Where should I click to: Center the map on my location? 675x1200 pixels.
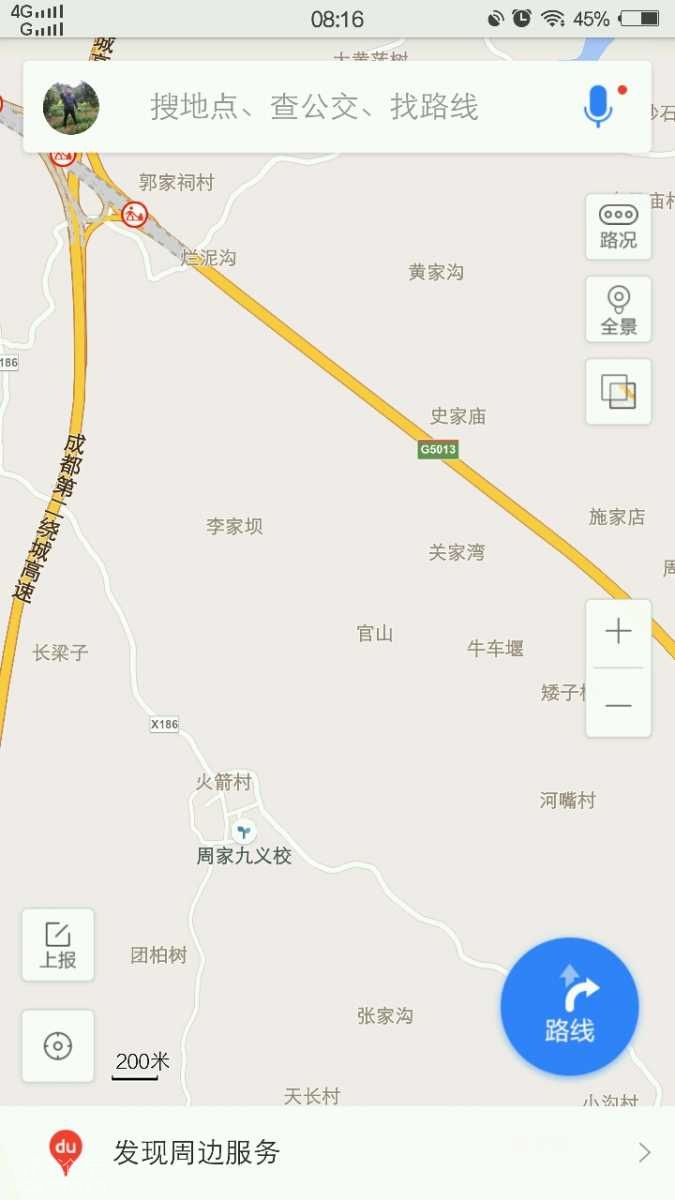tap(58, 1046)
